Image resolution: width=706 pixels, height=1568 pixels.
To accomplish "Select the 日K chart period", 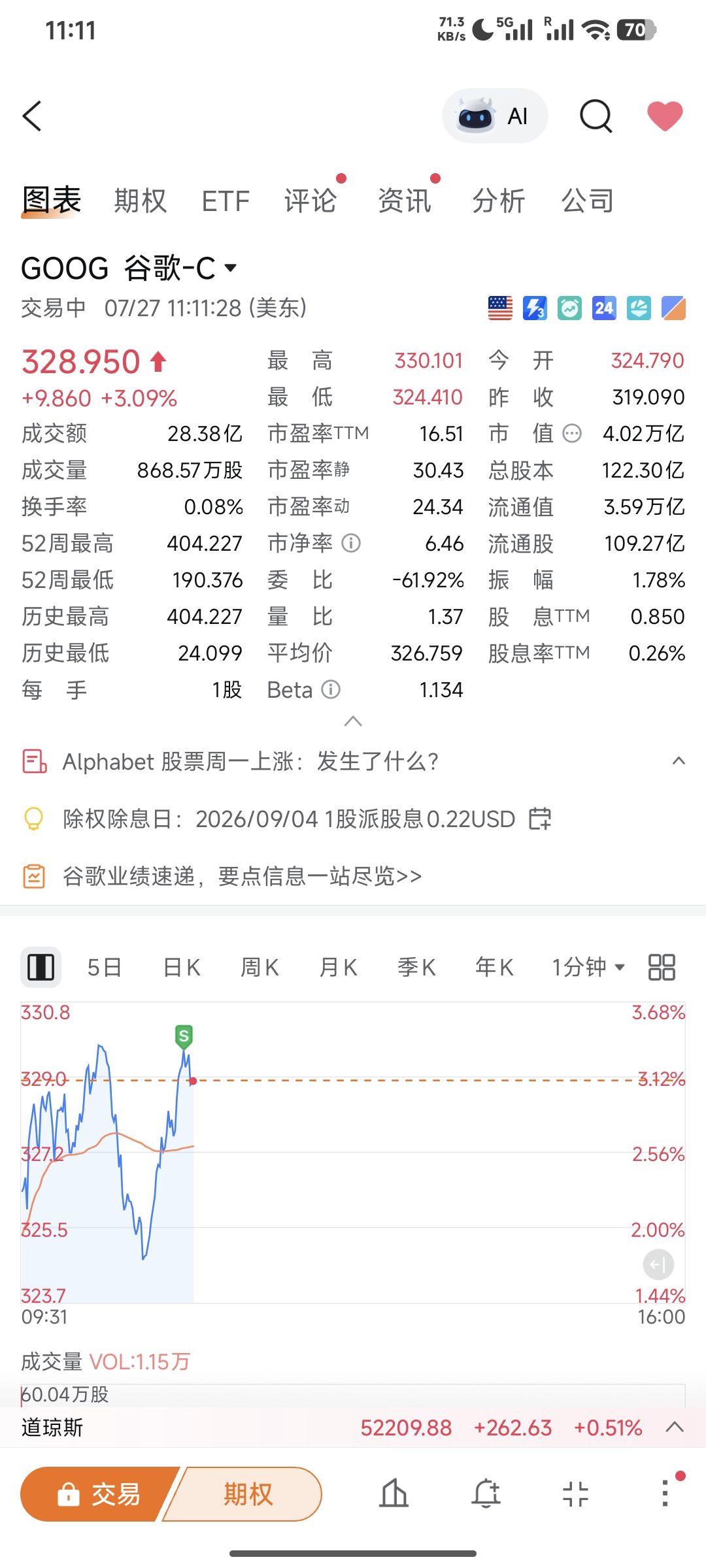I will tap(182, 967).
